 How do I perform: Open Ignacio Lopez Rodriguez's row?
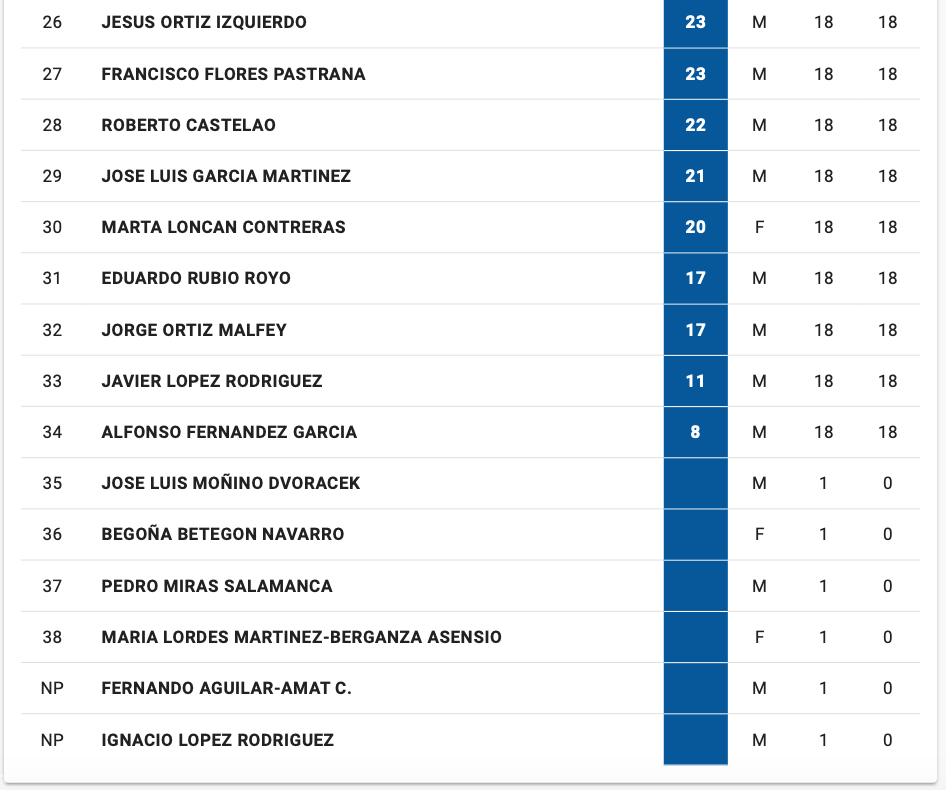click(x=217, y=740)
